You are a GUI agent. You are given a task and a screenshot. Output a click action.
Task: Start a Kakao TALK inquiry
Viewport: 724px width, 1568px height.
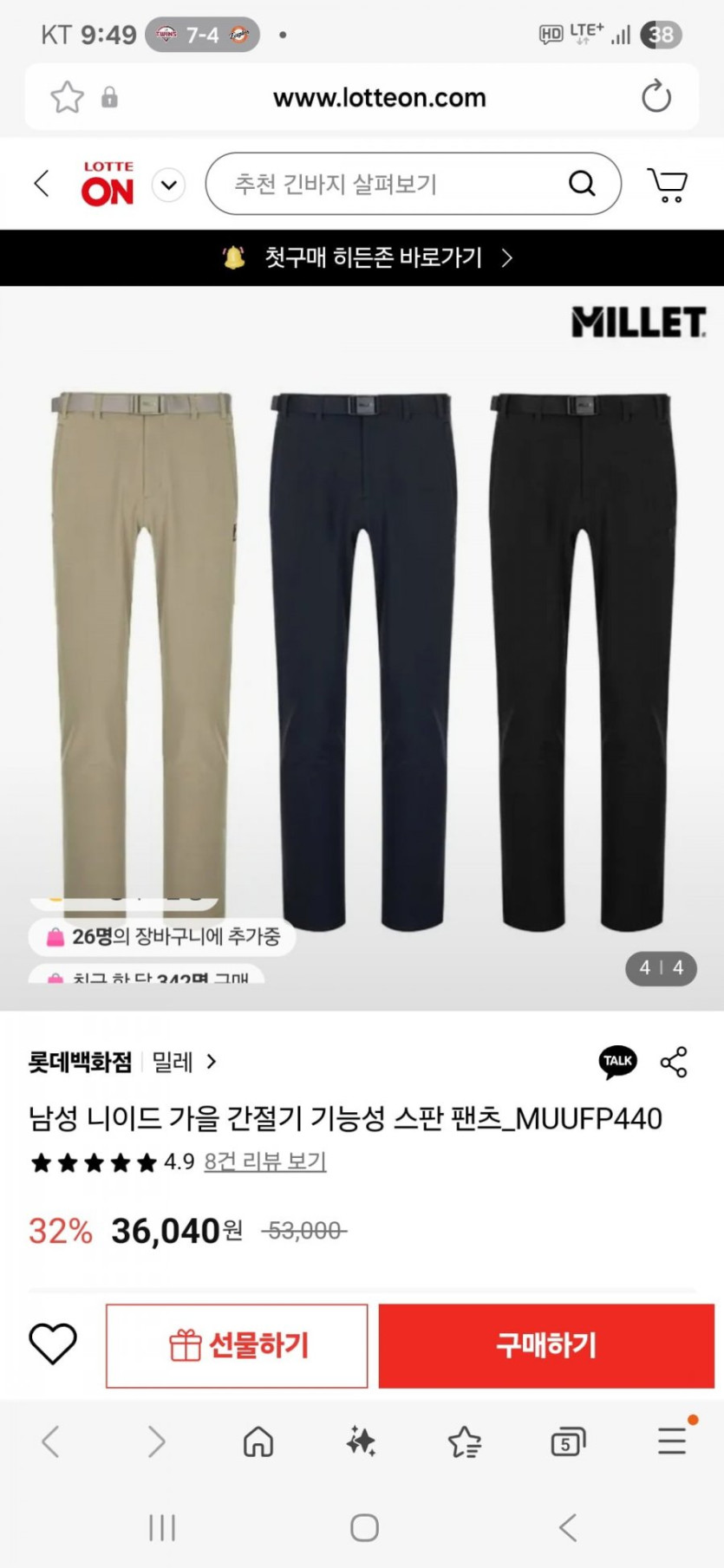coord(618,1062)
